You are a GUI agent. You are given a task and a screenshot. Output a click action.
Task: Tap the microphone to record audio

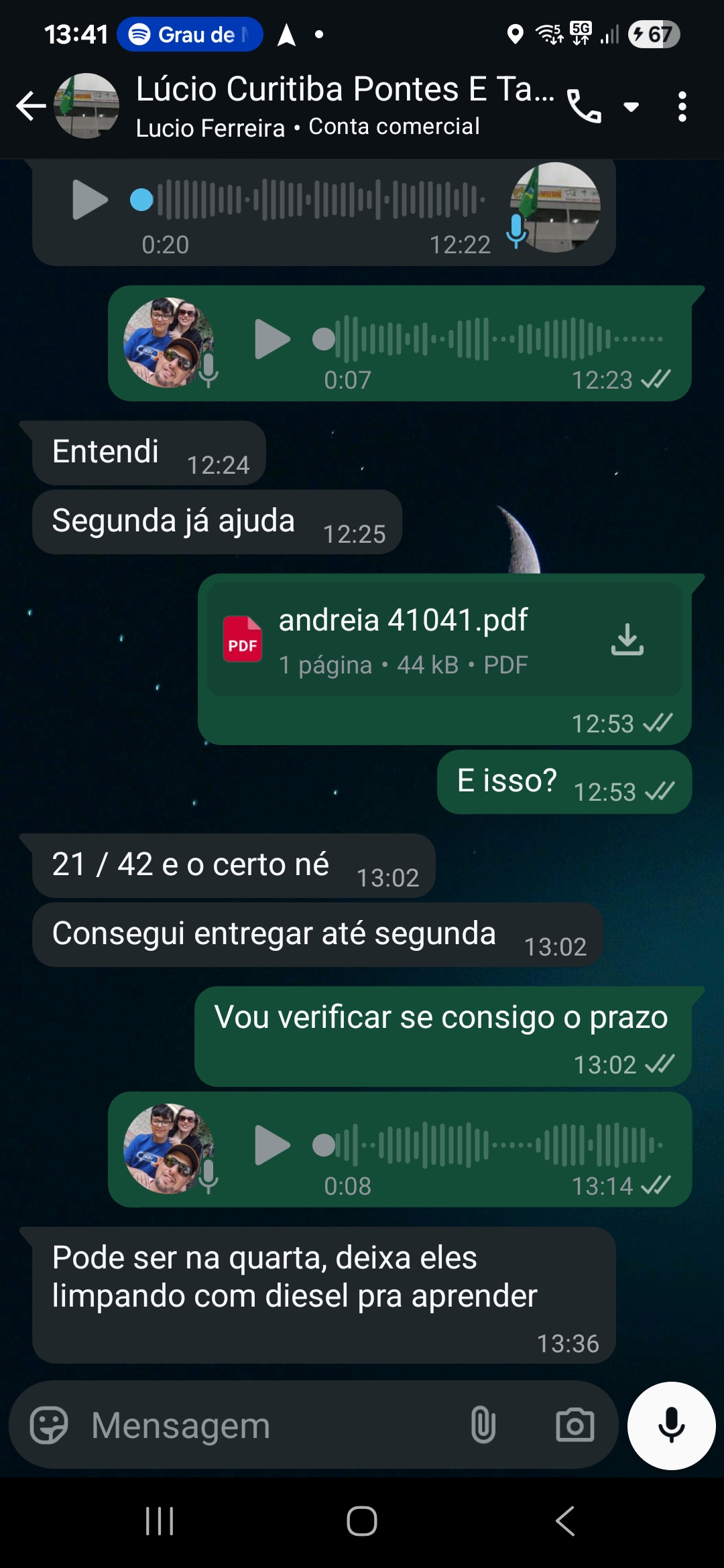[x=671, y=1425]
